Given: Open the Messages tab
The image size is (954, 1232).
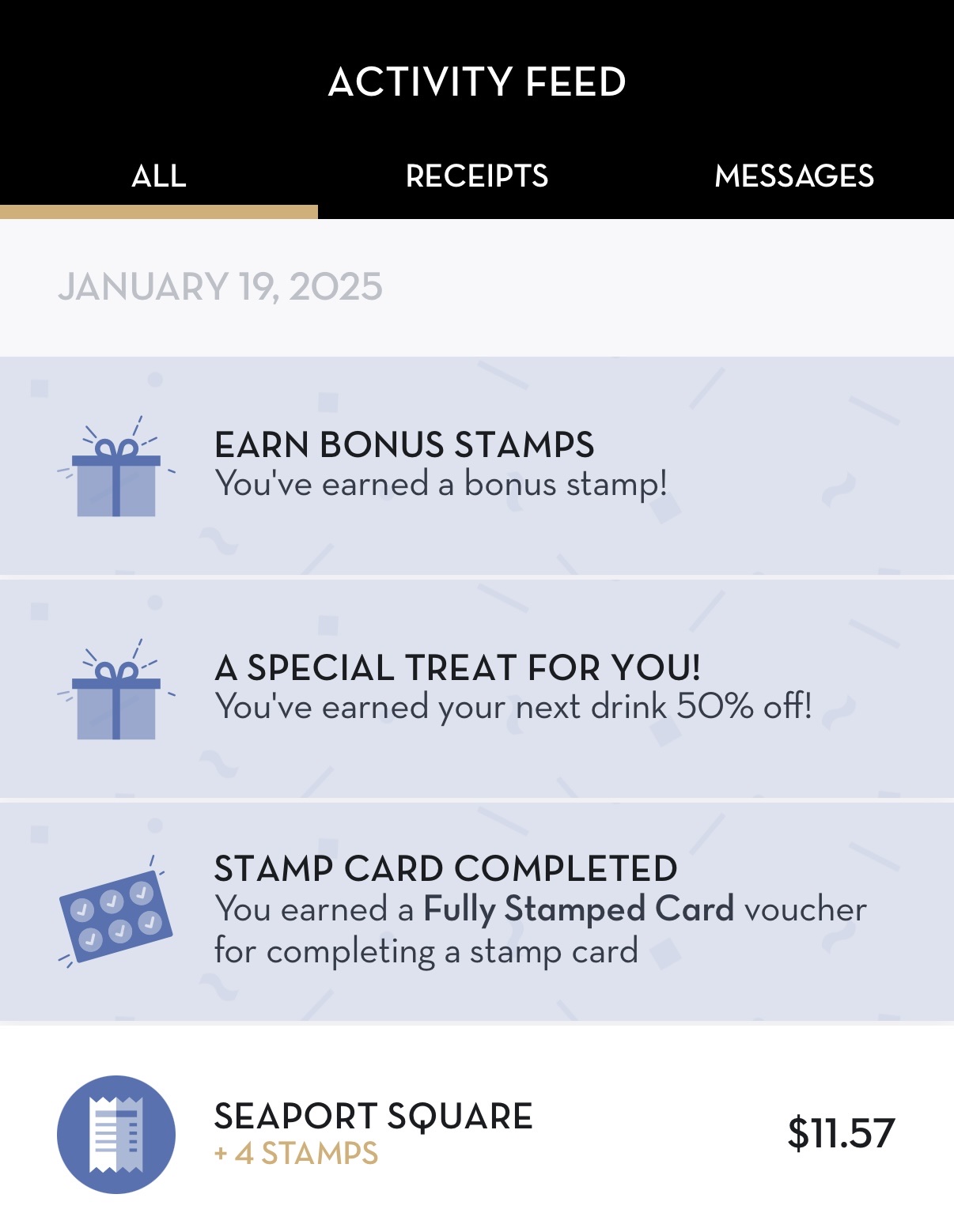Looking at the screenshot, I should 793,176.
